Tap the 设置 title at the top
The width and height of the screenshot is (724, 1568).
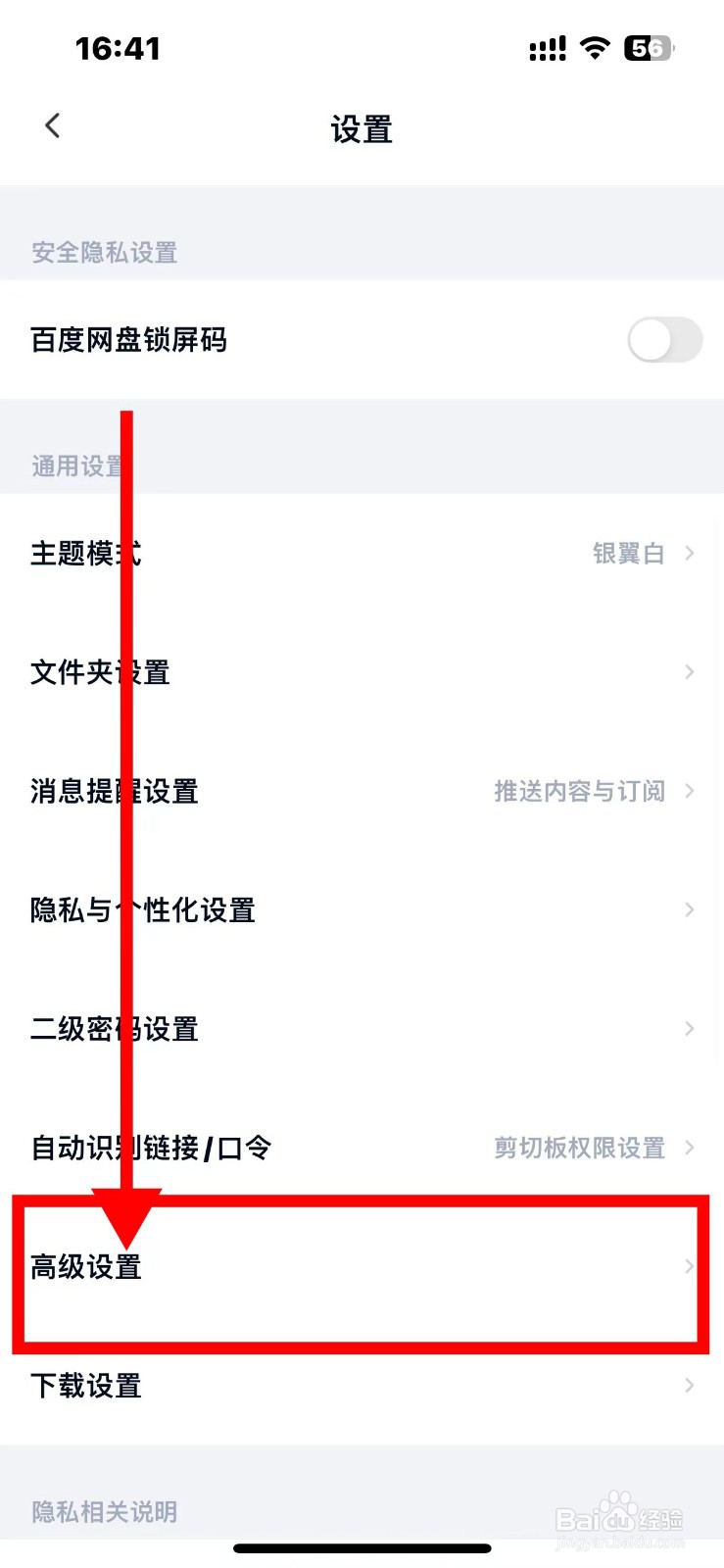click(362, 128)
